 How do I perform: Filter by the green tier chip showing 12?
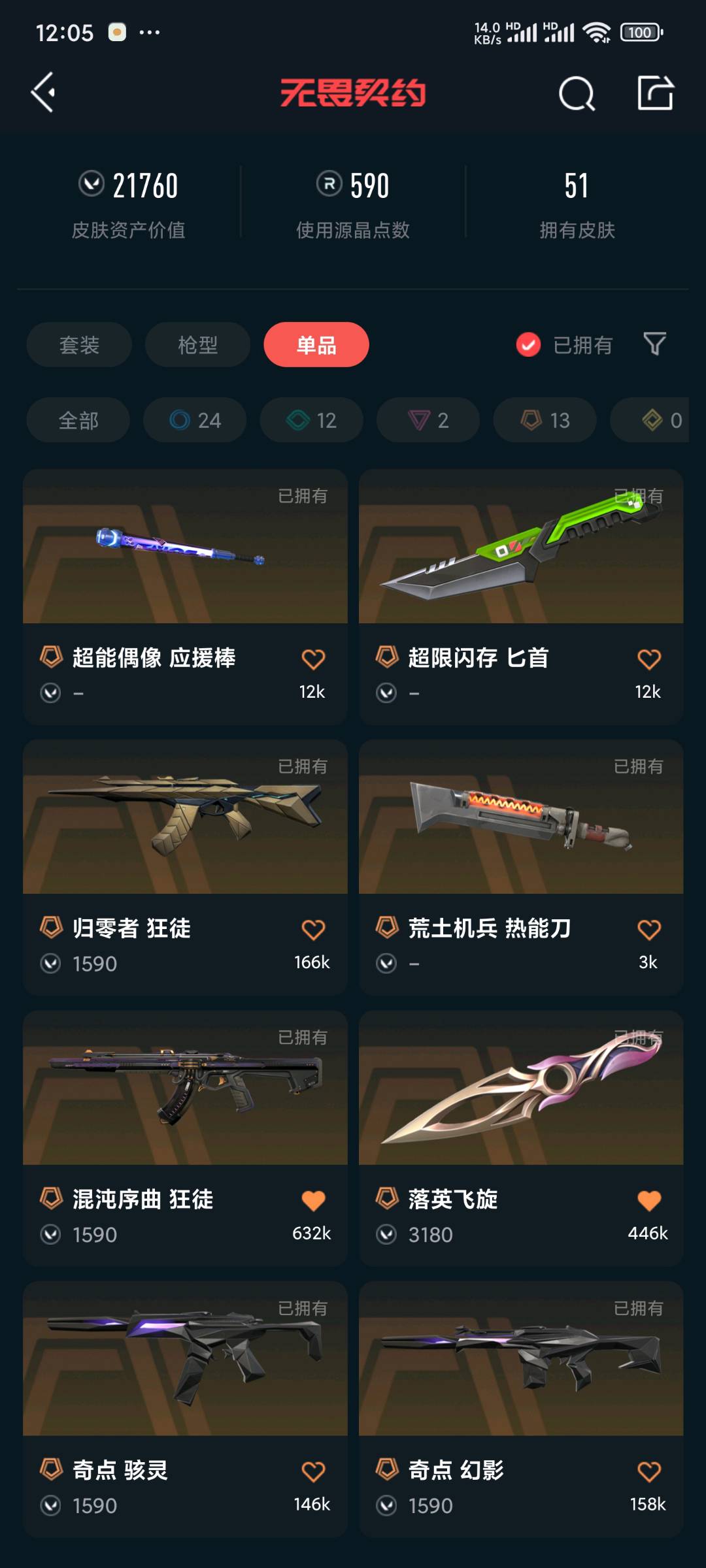[312, 420]
